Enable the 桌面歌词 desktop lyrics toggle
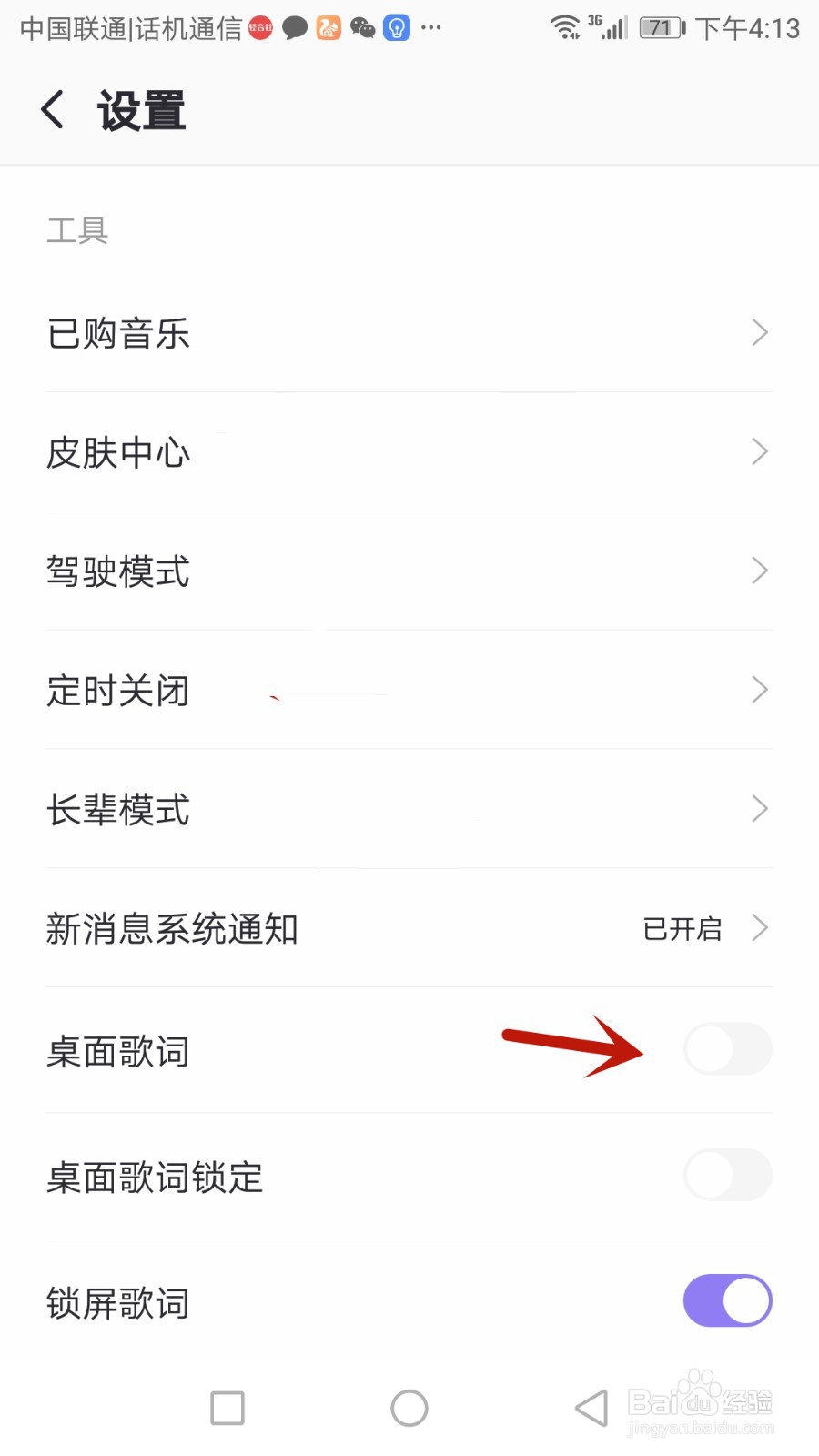The width and height of the screenshot is (819, 1456). pos(727,1049)
